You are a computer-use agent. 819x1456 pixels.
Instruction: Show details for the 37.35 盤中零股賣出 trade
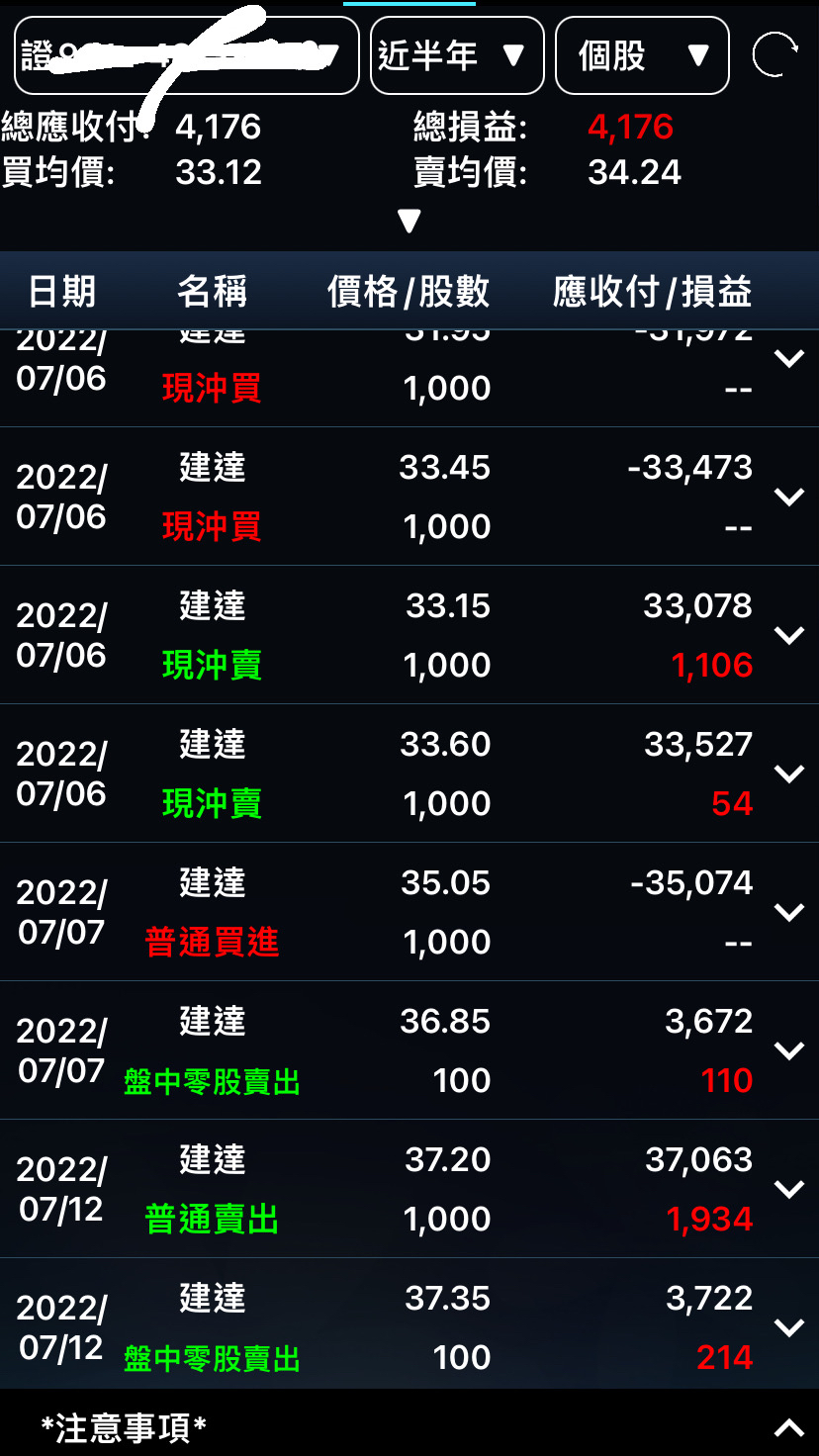788,1327
